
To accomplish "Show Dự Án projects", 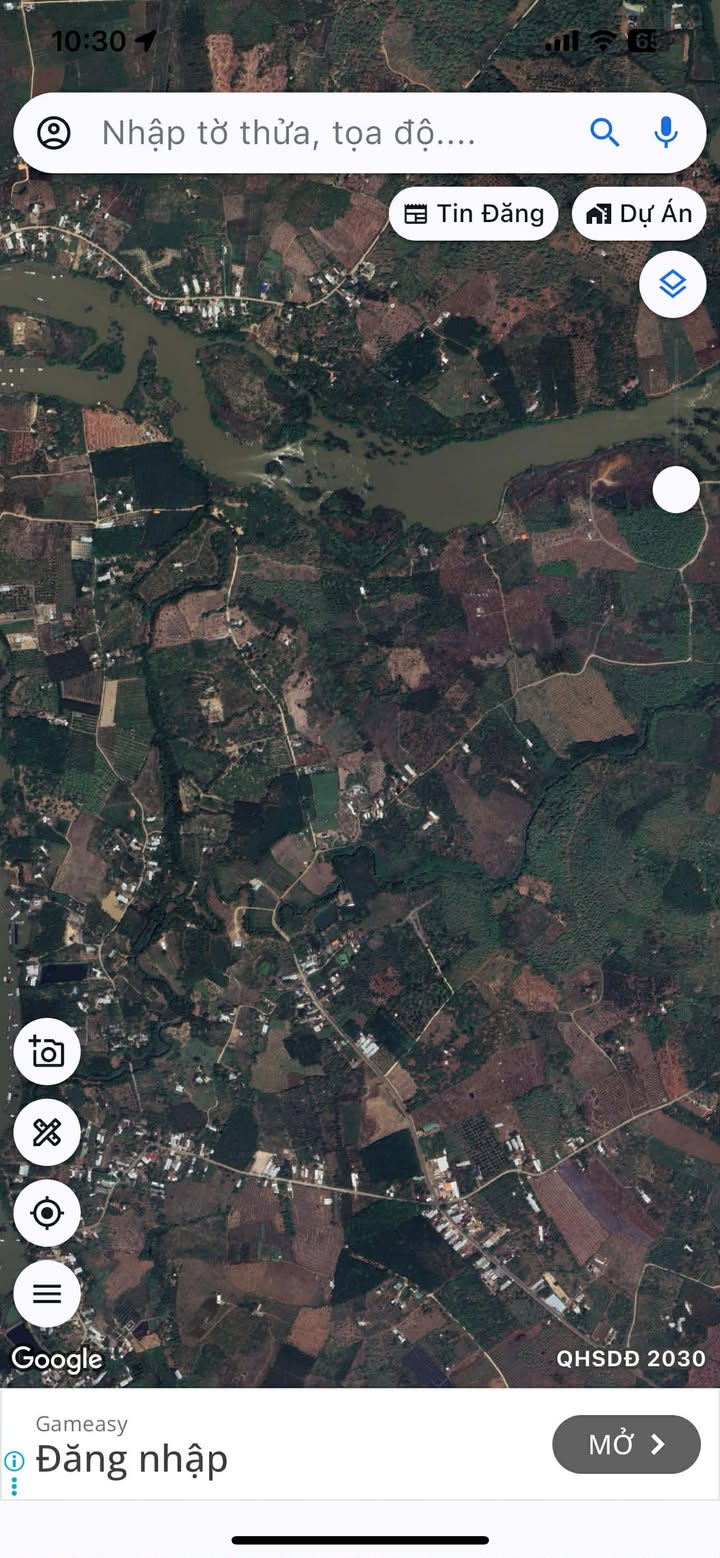I will 639,214.
